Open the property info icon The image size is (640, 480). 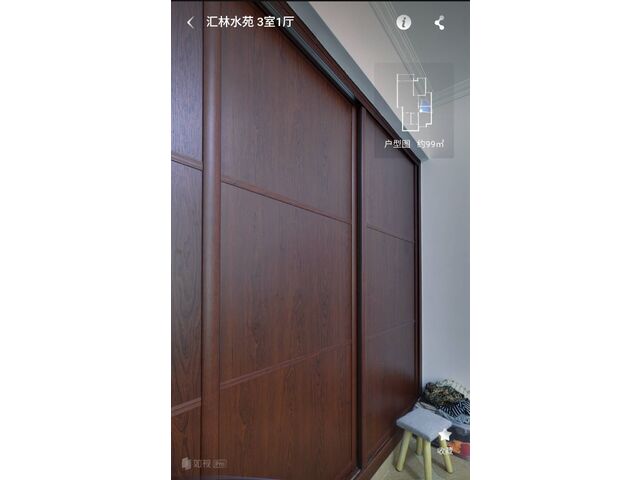pos(404,22)
